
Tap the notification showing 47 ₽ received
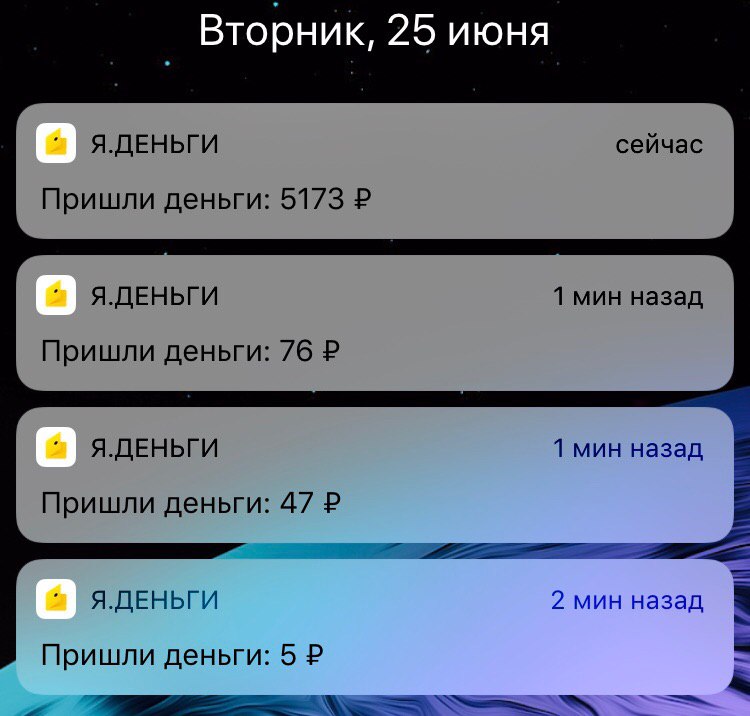pyautogui.click(x=374, y=475)
